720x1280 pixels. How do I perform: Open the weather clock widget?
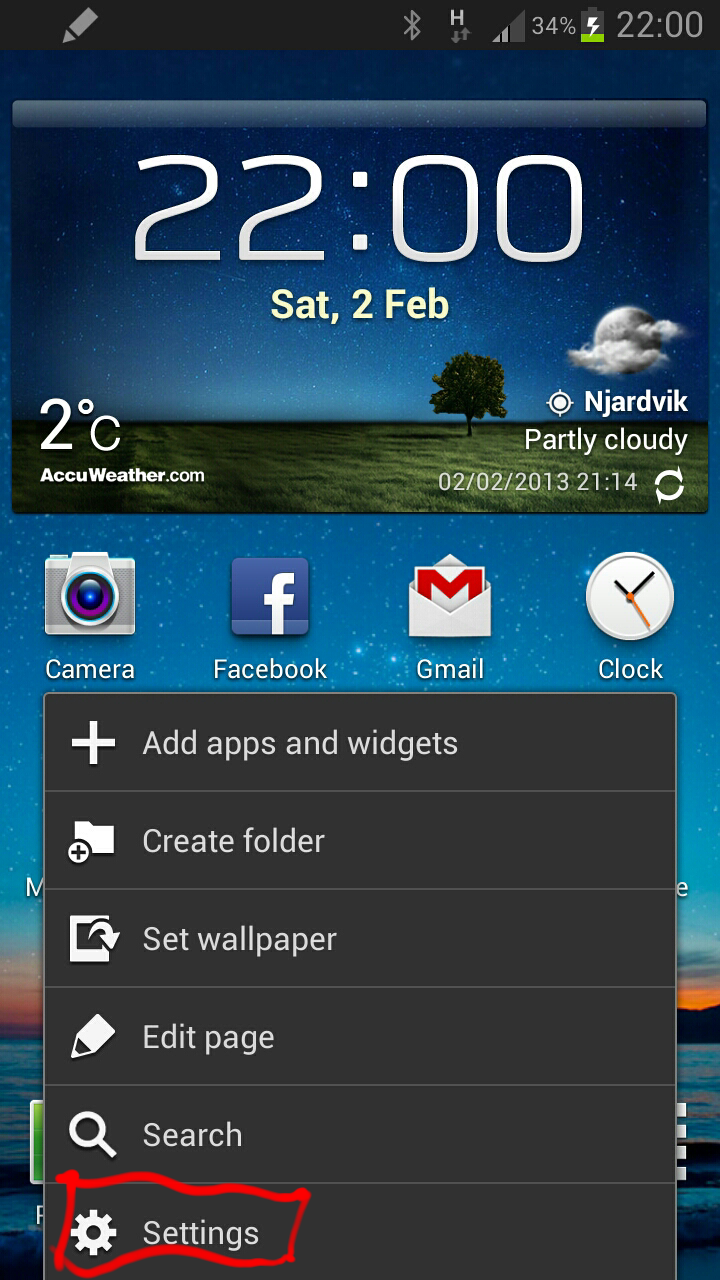(360, 250)
